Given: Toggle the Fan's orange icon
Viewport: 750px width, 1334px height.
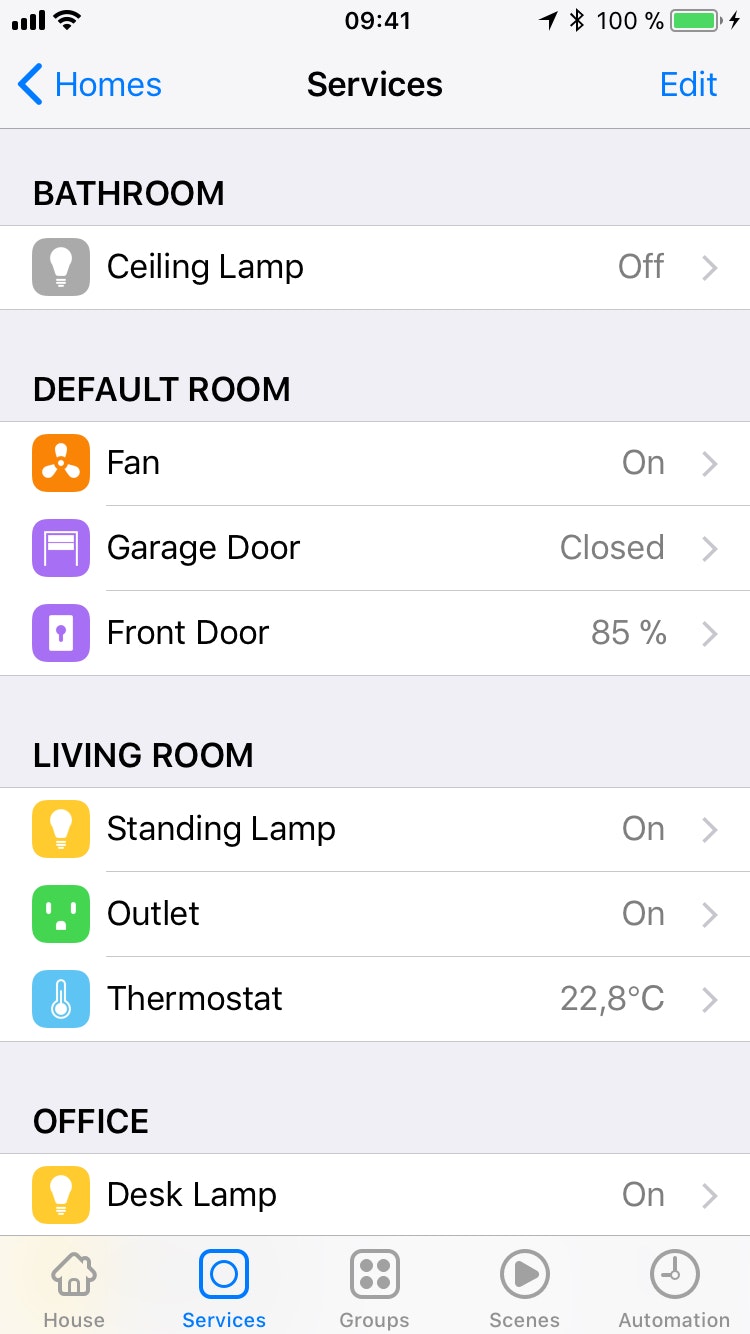Looking at the screenshot, I should (61, 463).
